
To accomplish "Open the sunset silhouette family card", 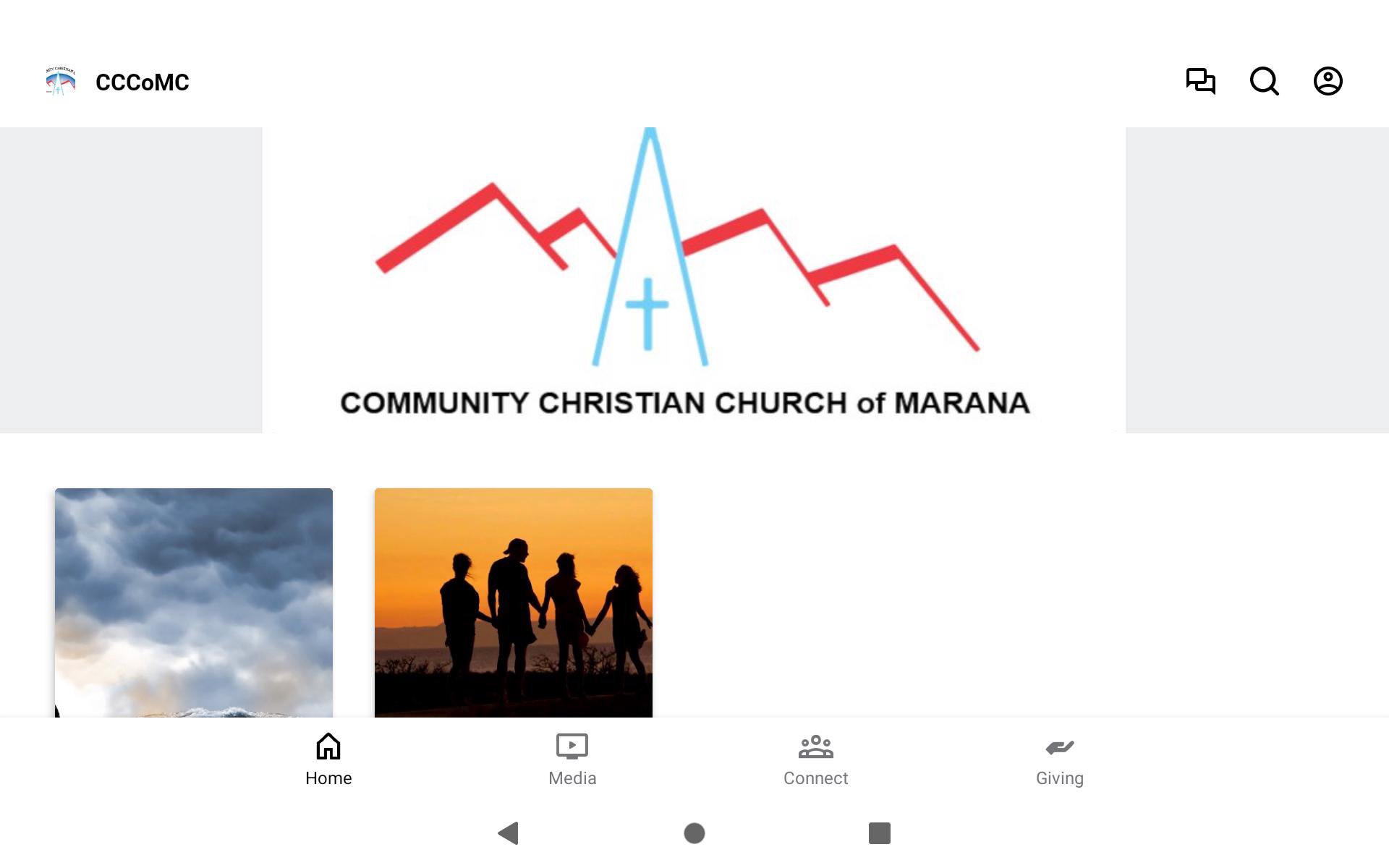I will tap(514, 602).
